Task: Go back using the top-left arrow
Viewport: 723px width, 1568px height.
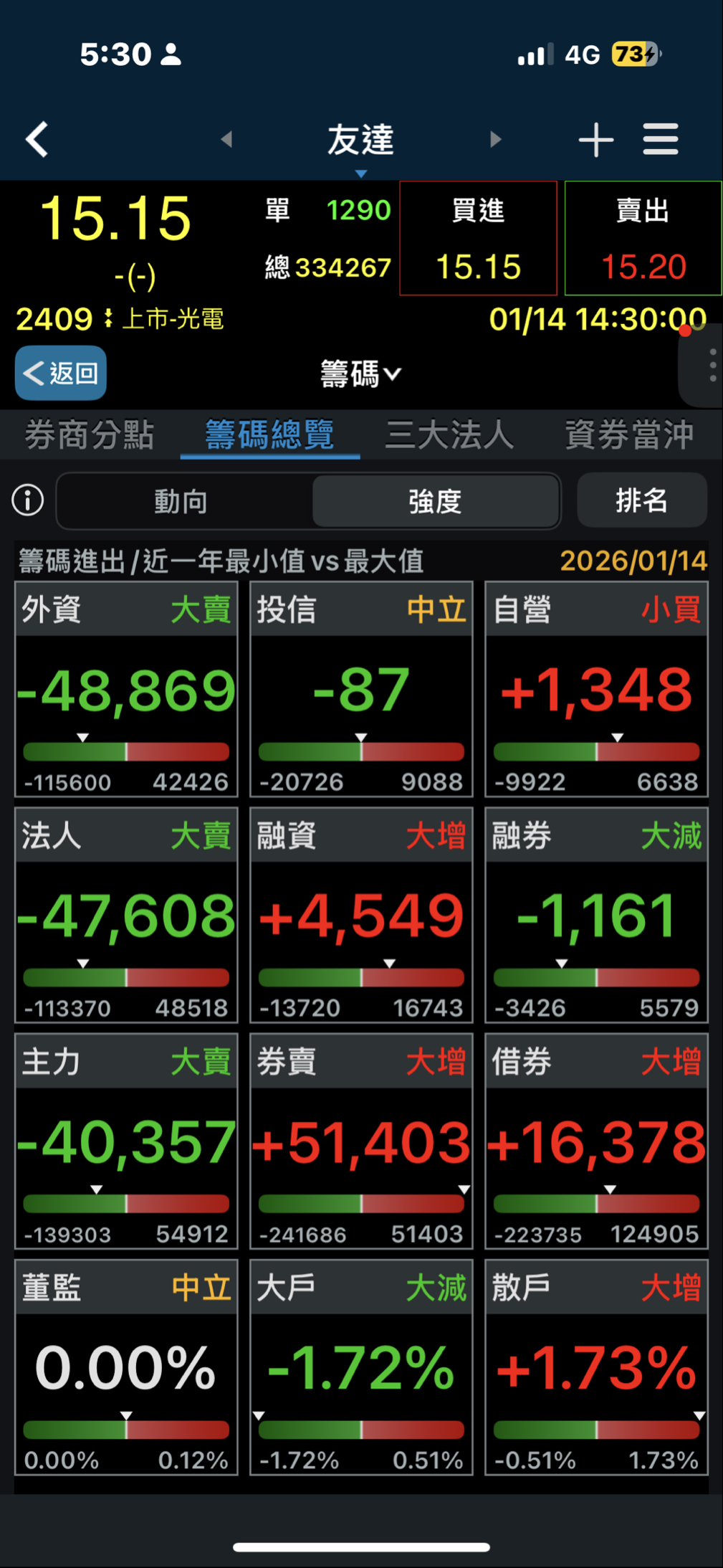Action: pos(37,139)
